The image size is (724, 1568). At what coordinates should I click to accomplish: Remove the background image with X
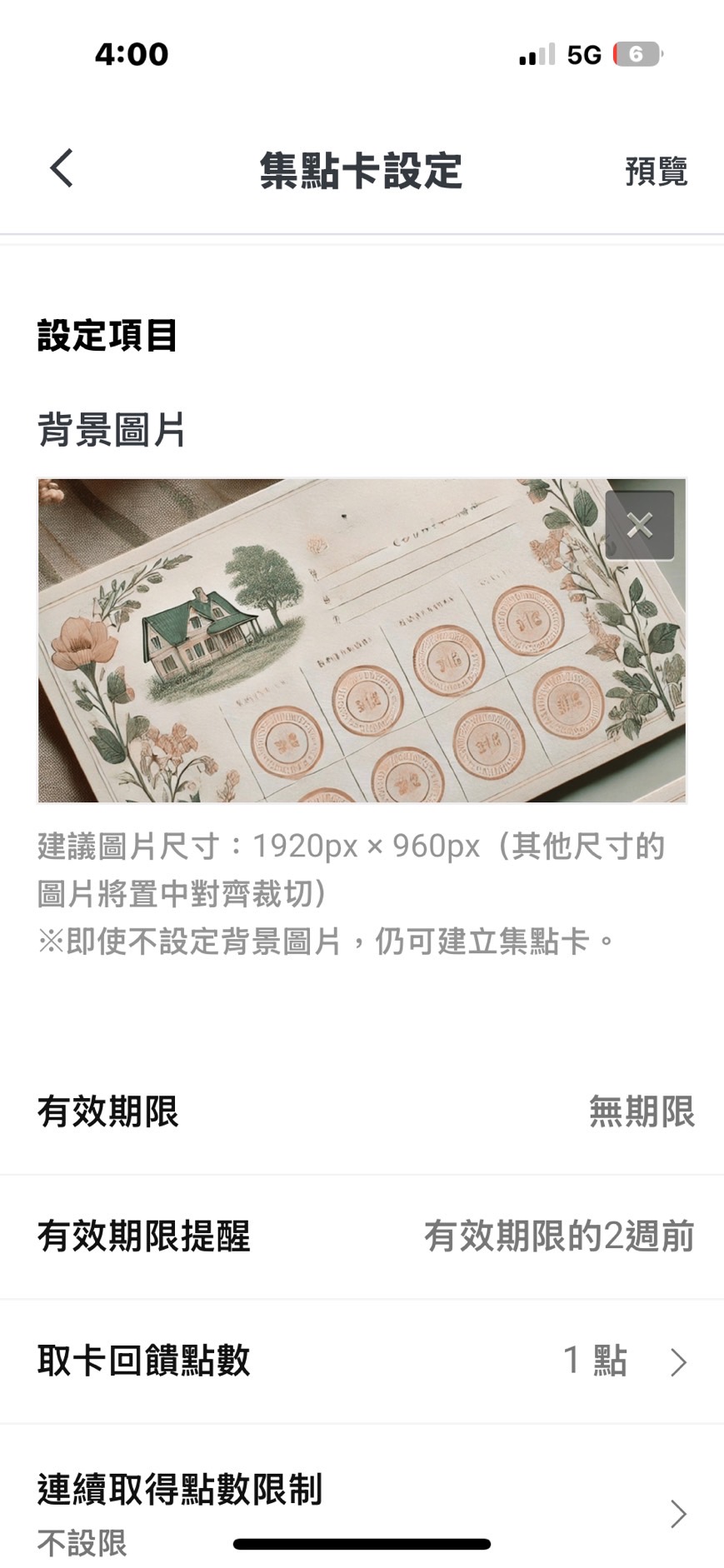coord(639,525)
